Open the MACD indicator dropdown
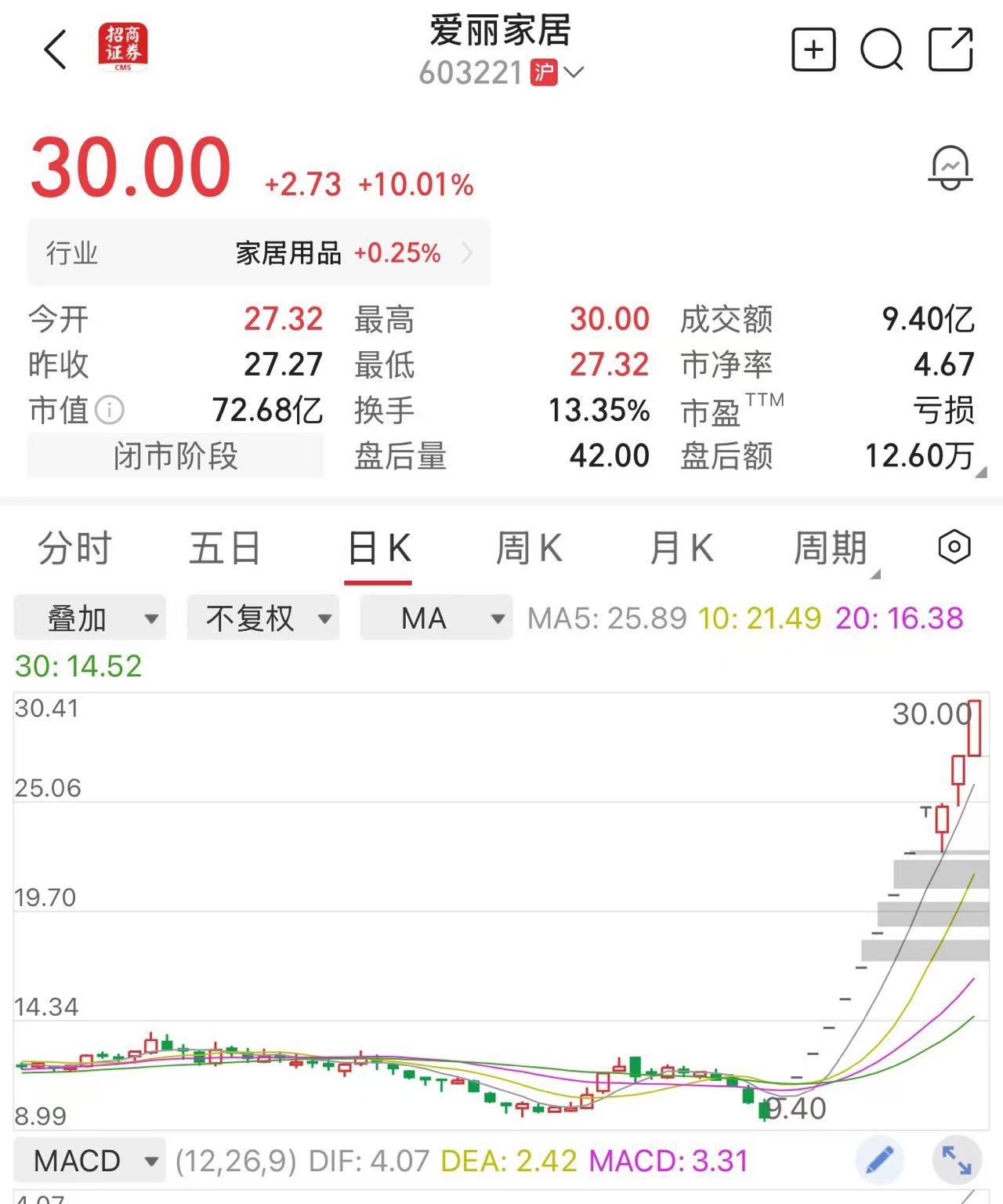The width and height of the screenshot is (1003, 1204). pyautogui.click(x=90, y=1160)
